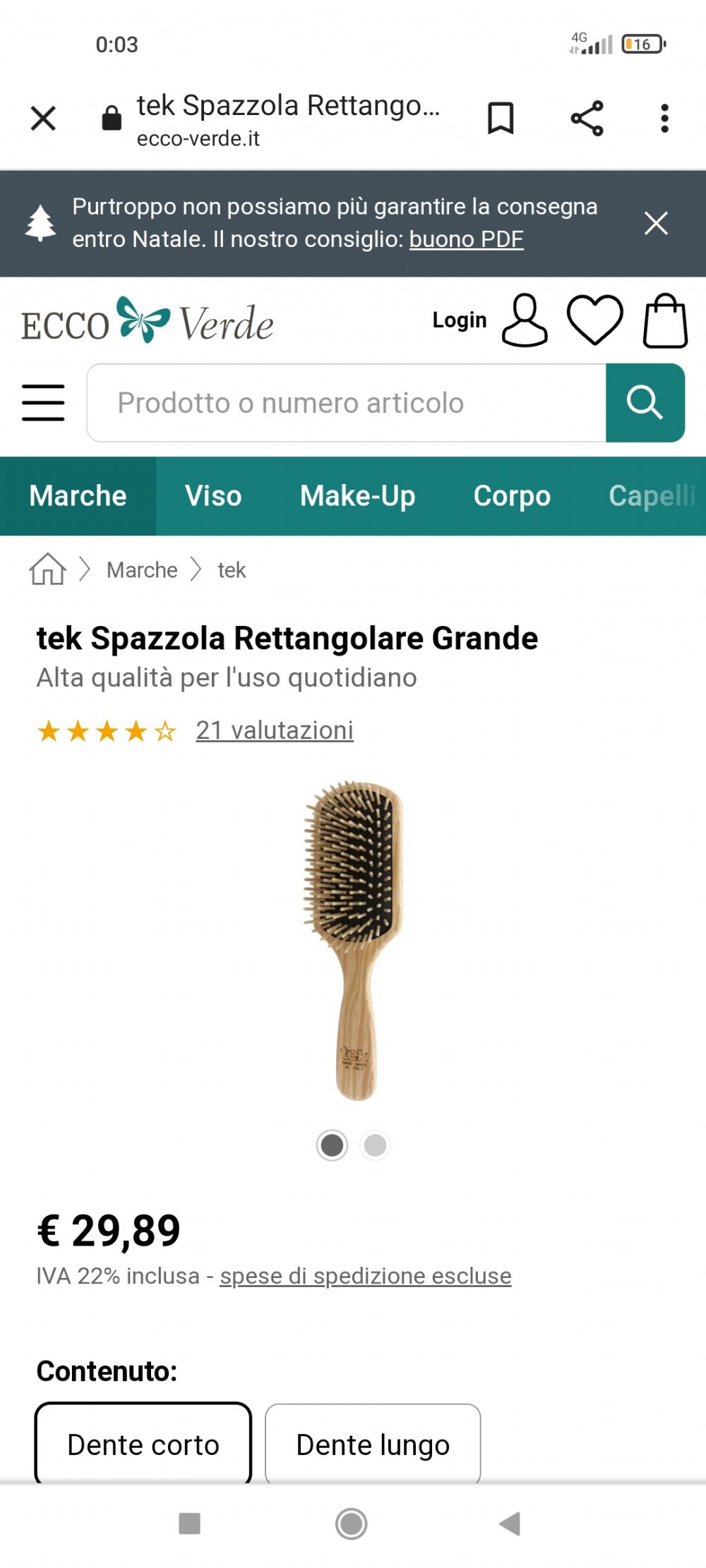Read the 21 valutazioni reviews
The width and height of the screenshot is (706, 1568).
tap(275, 730)
